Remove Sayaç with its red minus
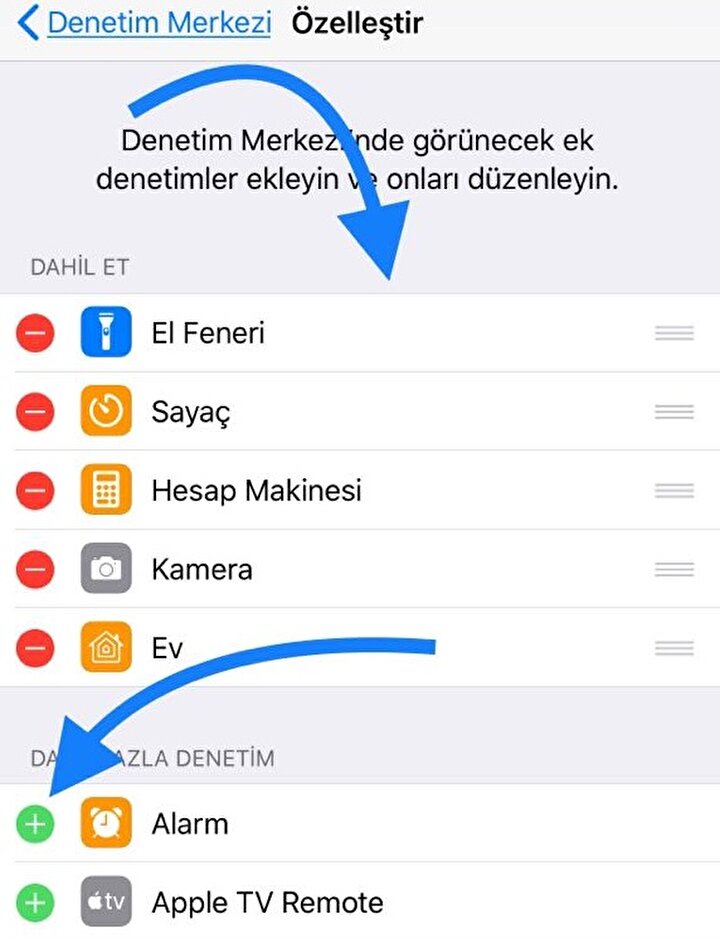This screenshot has height=939, width=720. click(35, 412)
